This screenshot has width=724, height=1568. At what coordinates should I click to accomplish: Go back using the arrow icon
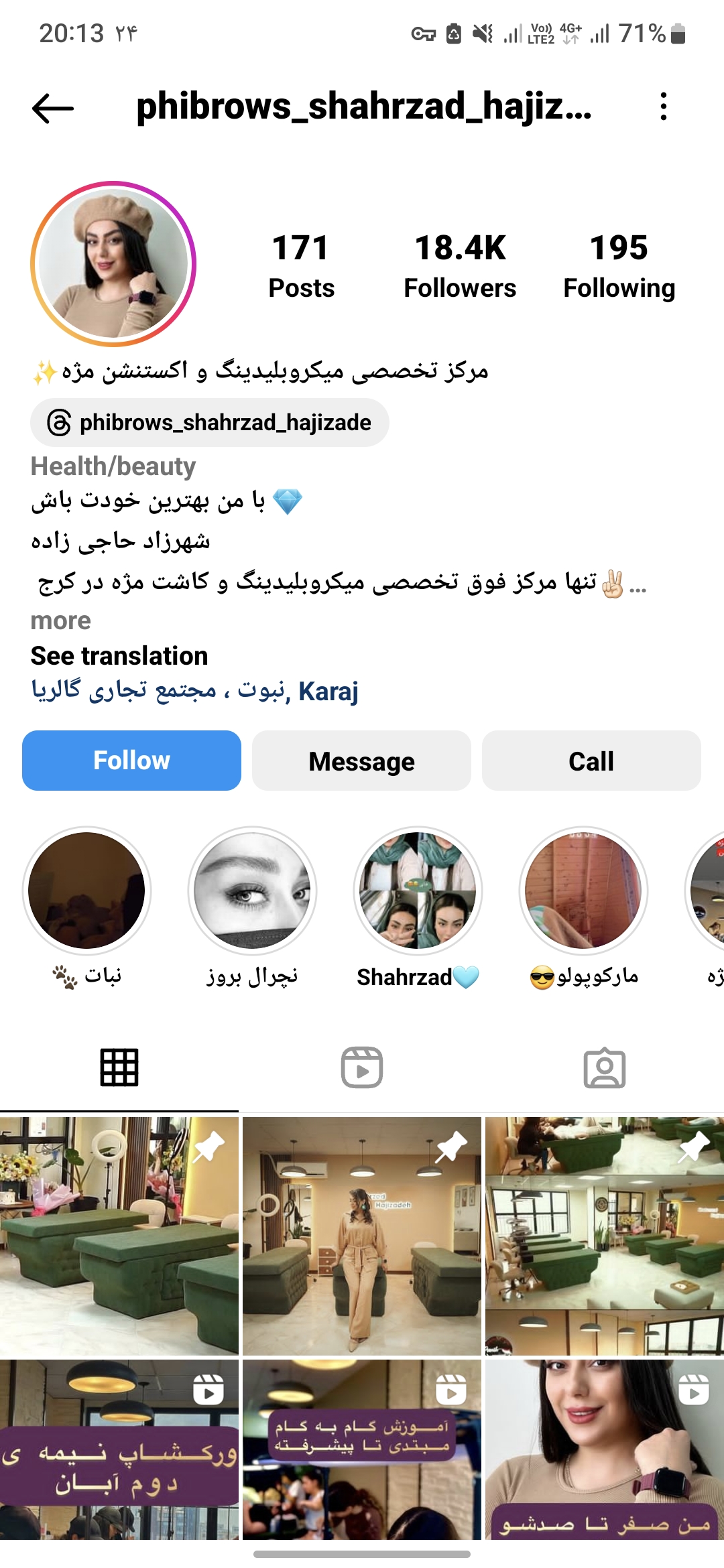pyautogui.click(x=53, y=108)
